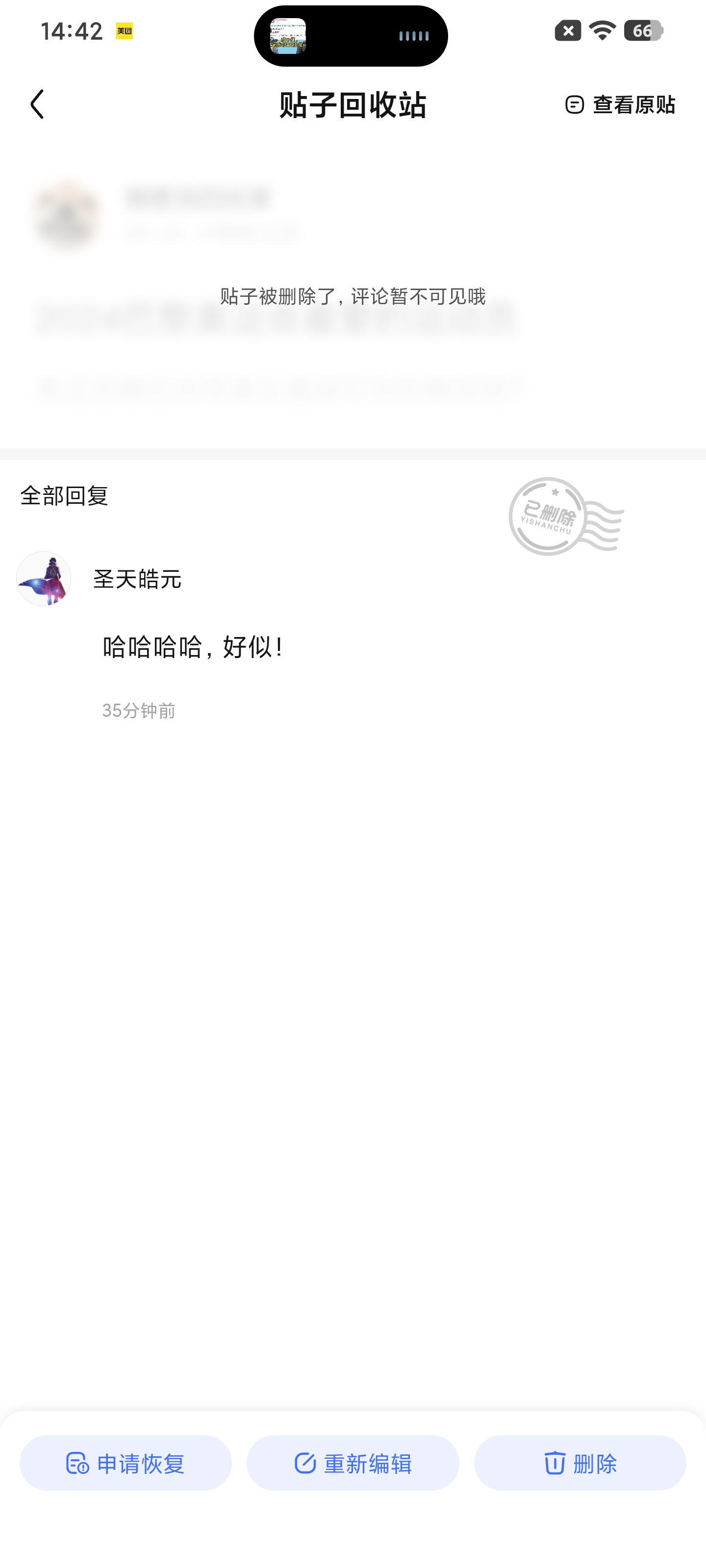Tap 申请恢复 to request restoring the post
This screenshot has width=706, height=1568.
click(126, 1463)
